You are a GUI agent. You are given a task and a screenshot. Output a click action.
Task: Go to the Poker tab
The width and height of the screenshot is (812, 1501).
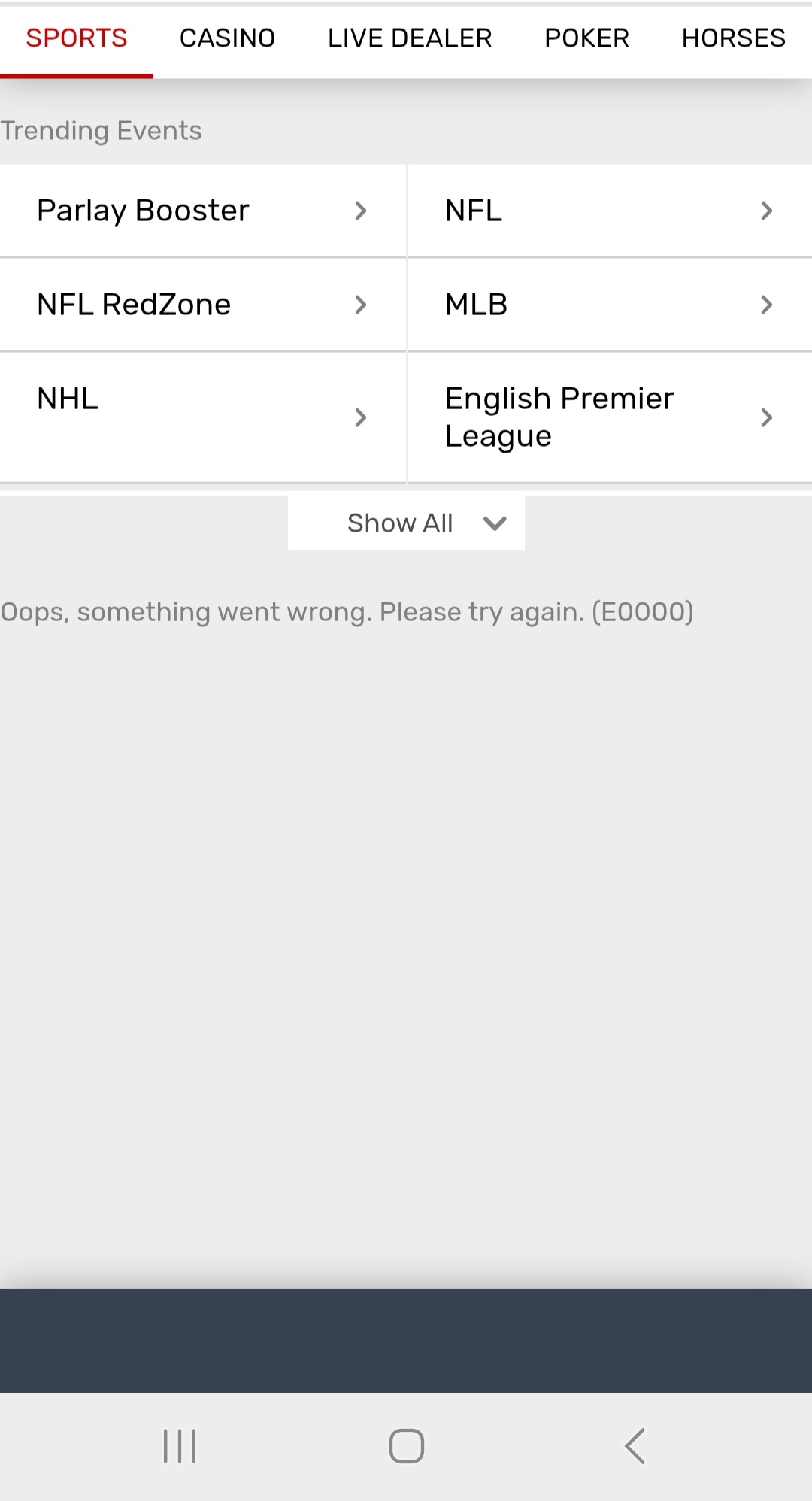(586, 38)
